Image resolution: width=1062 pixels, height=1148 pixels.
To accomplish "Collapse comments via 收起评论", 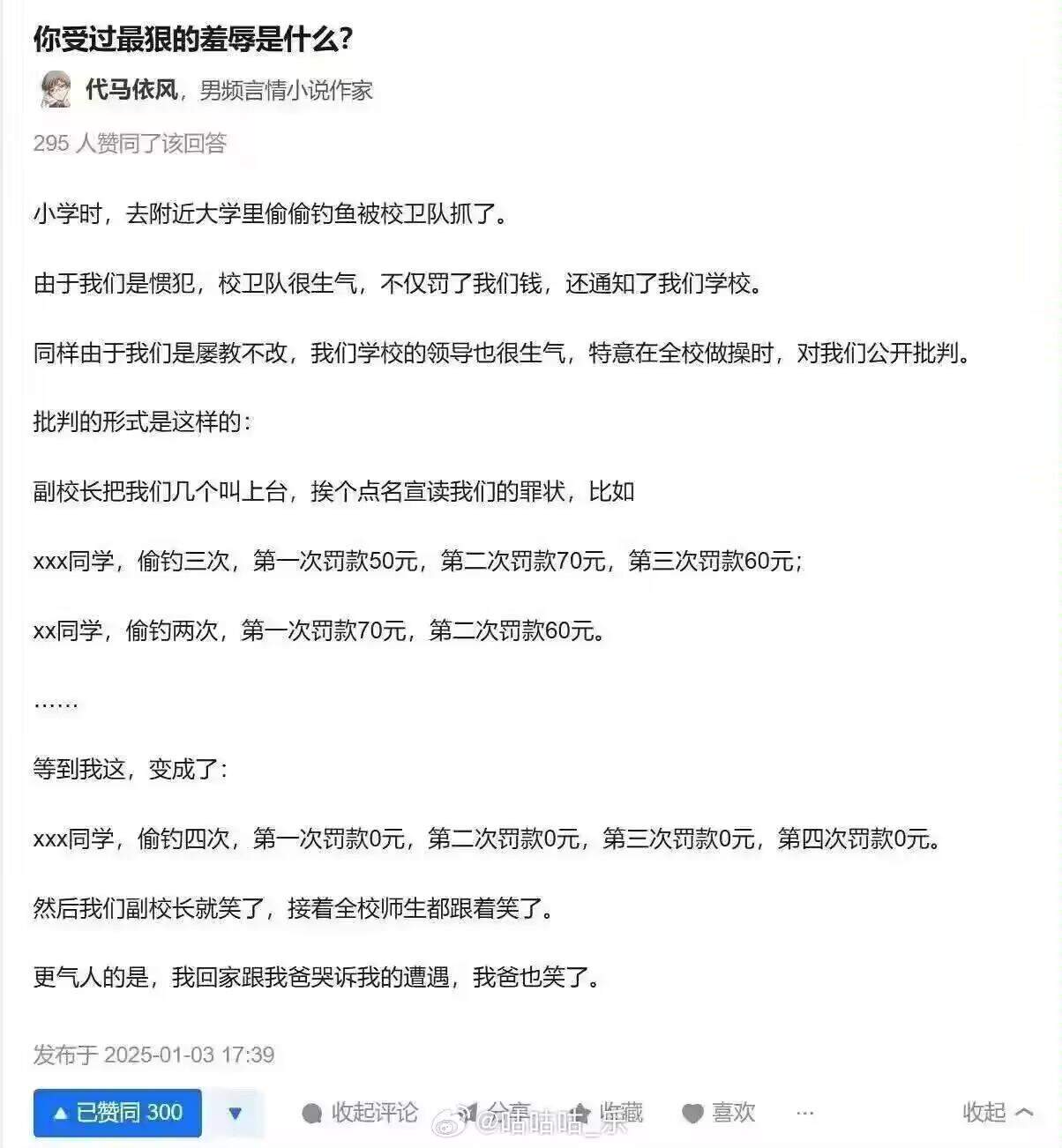I will [360, 1113].
